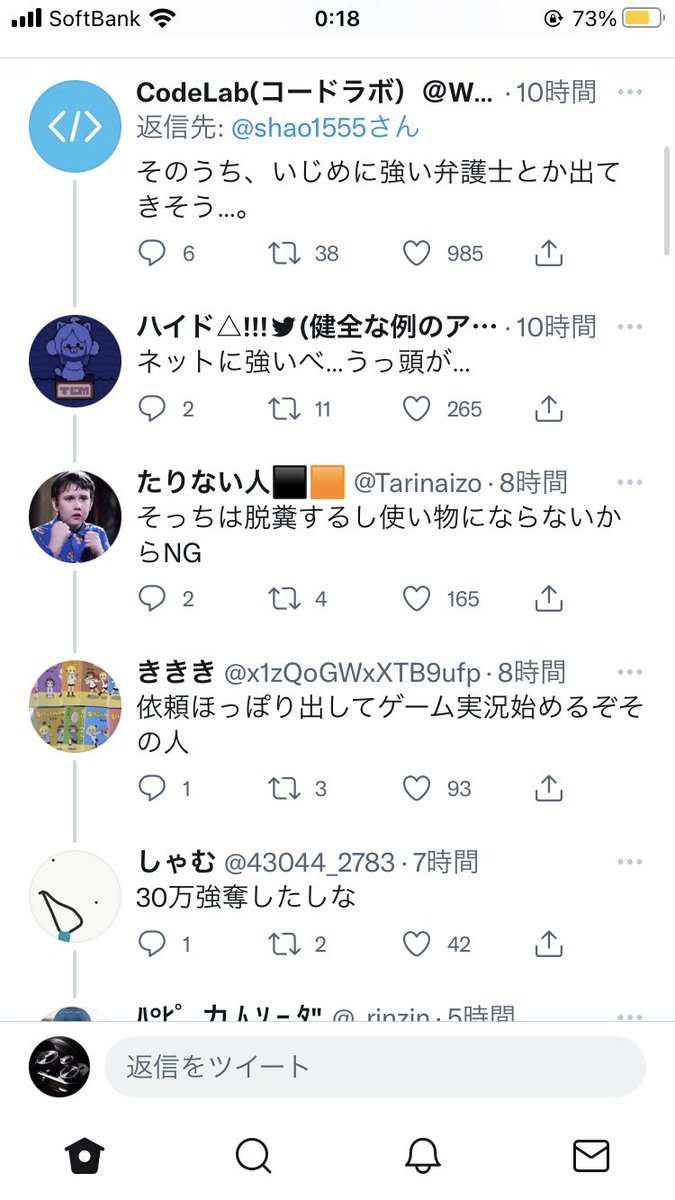The height and width of the screenshot is (1200, 675).
Task: Open たりない人's profile picture
Action: (75, 517)
